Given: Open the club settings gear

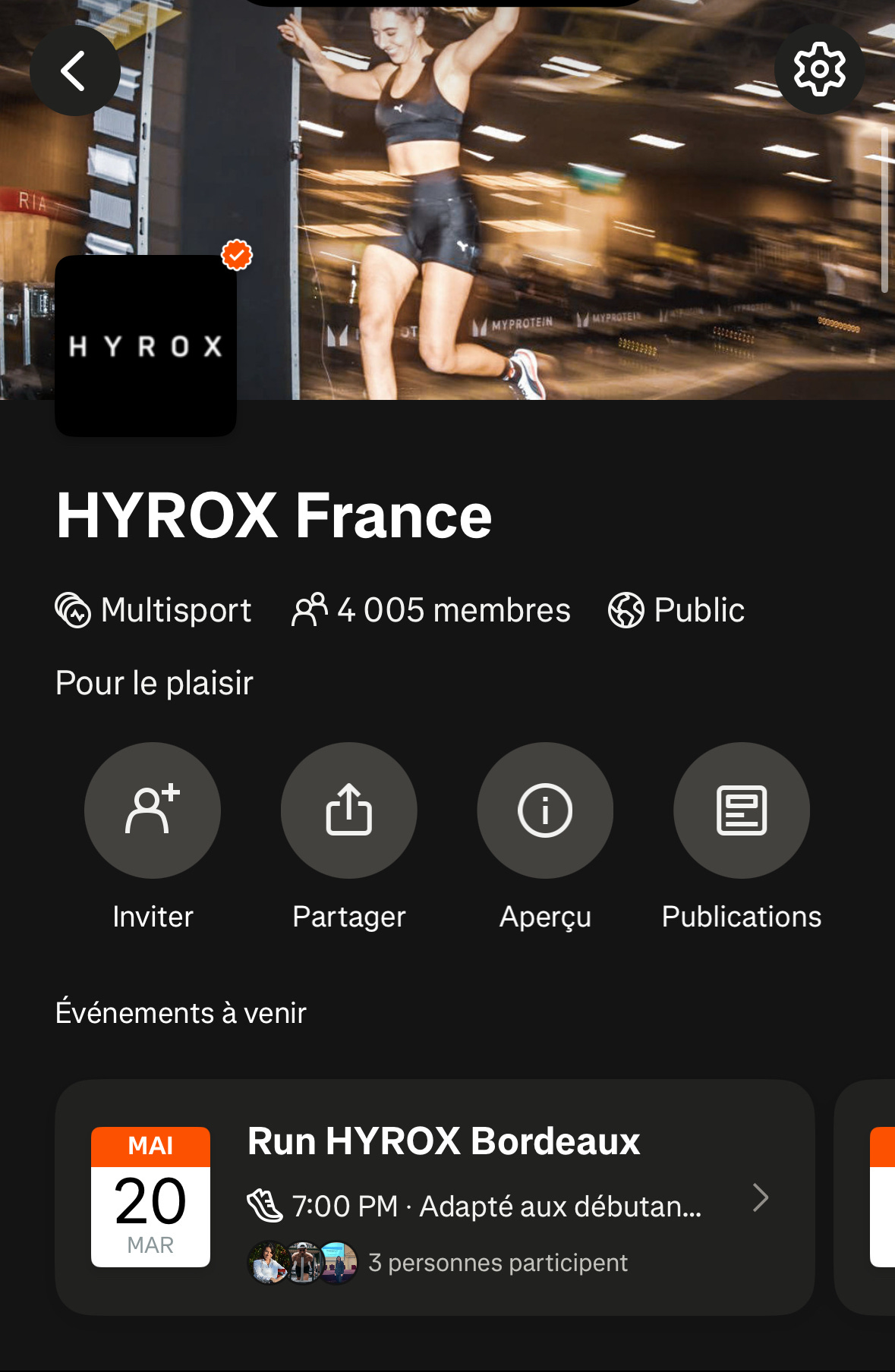Looking at the screenshot, I should point(819,70).
